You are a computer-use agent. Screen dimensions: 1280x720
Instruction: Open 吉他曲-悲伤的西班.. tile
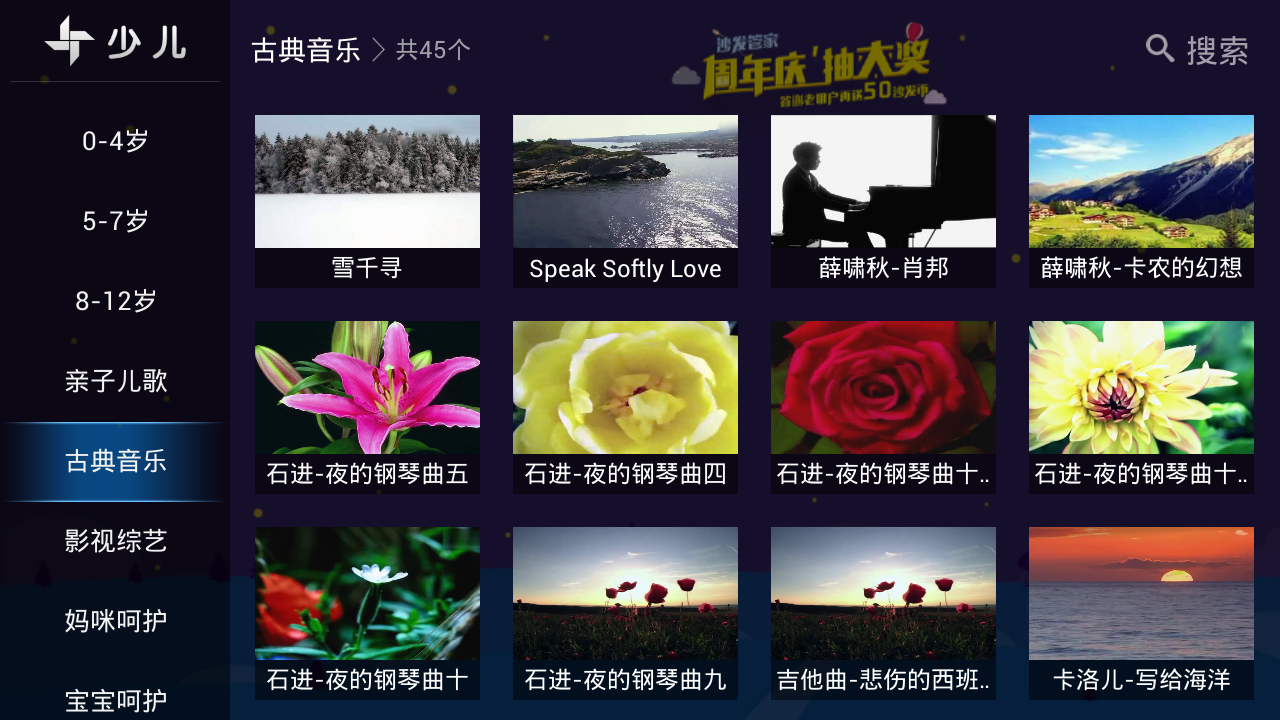(883, 612)
